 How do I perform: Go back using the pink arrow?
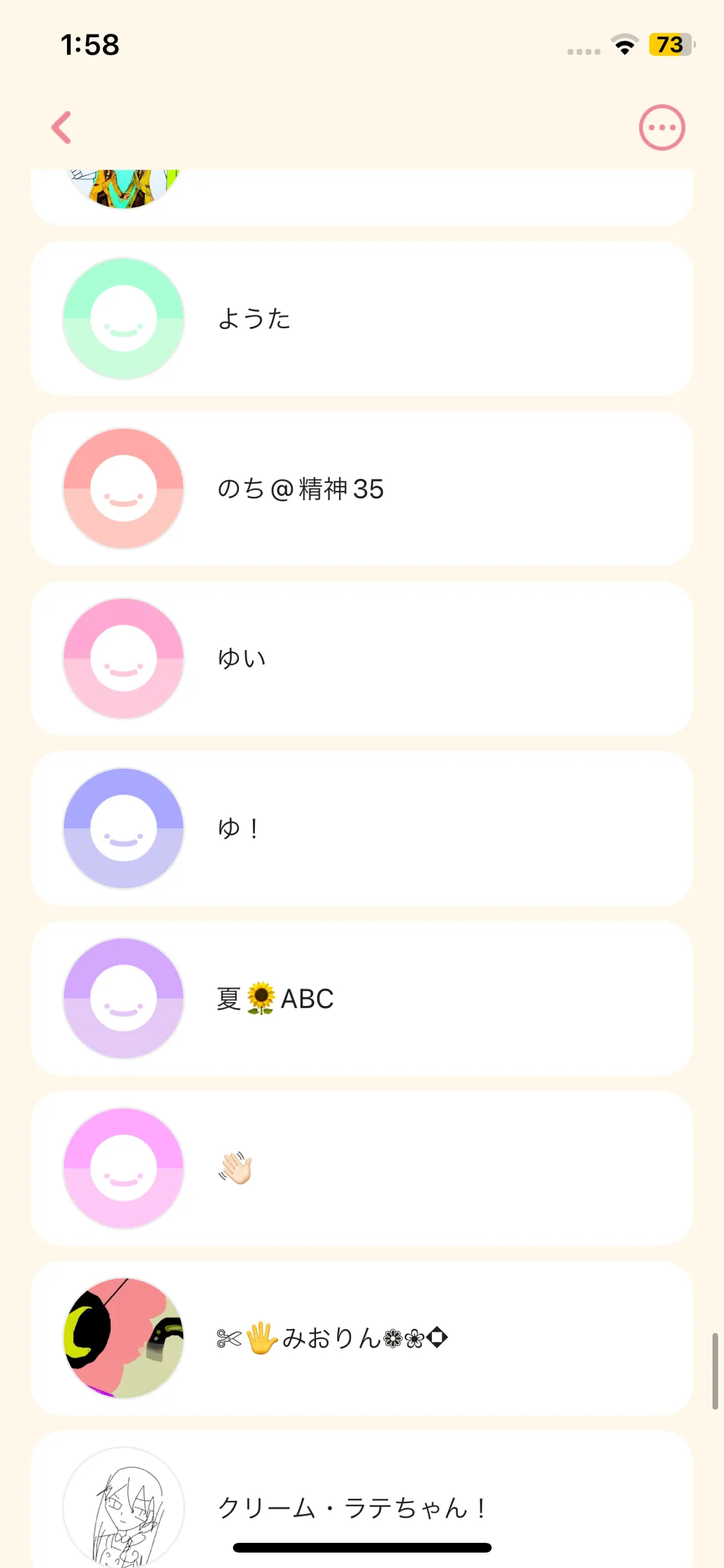[61, 127]
